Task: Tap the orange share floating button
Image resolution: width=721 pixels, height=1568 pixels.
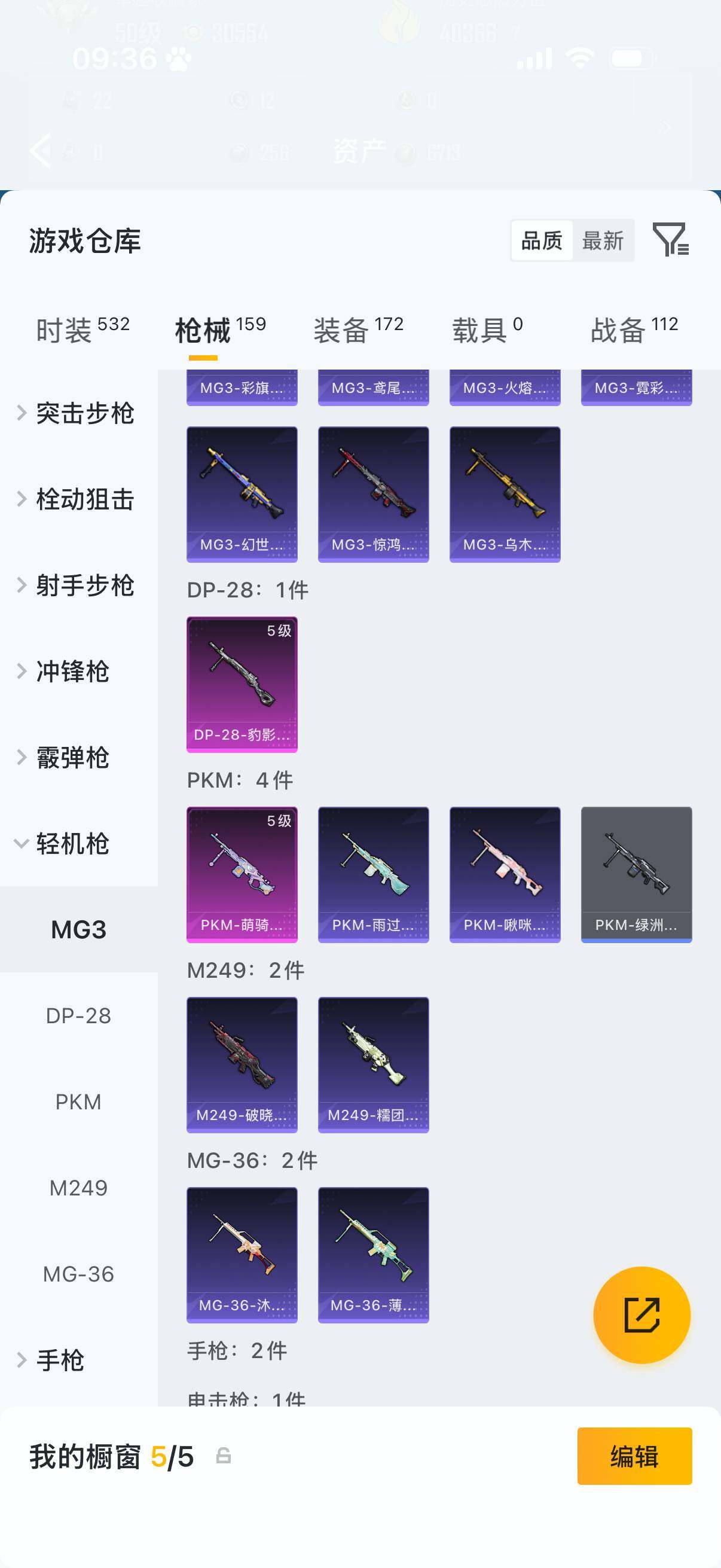Action: 641,1315
